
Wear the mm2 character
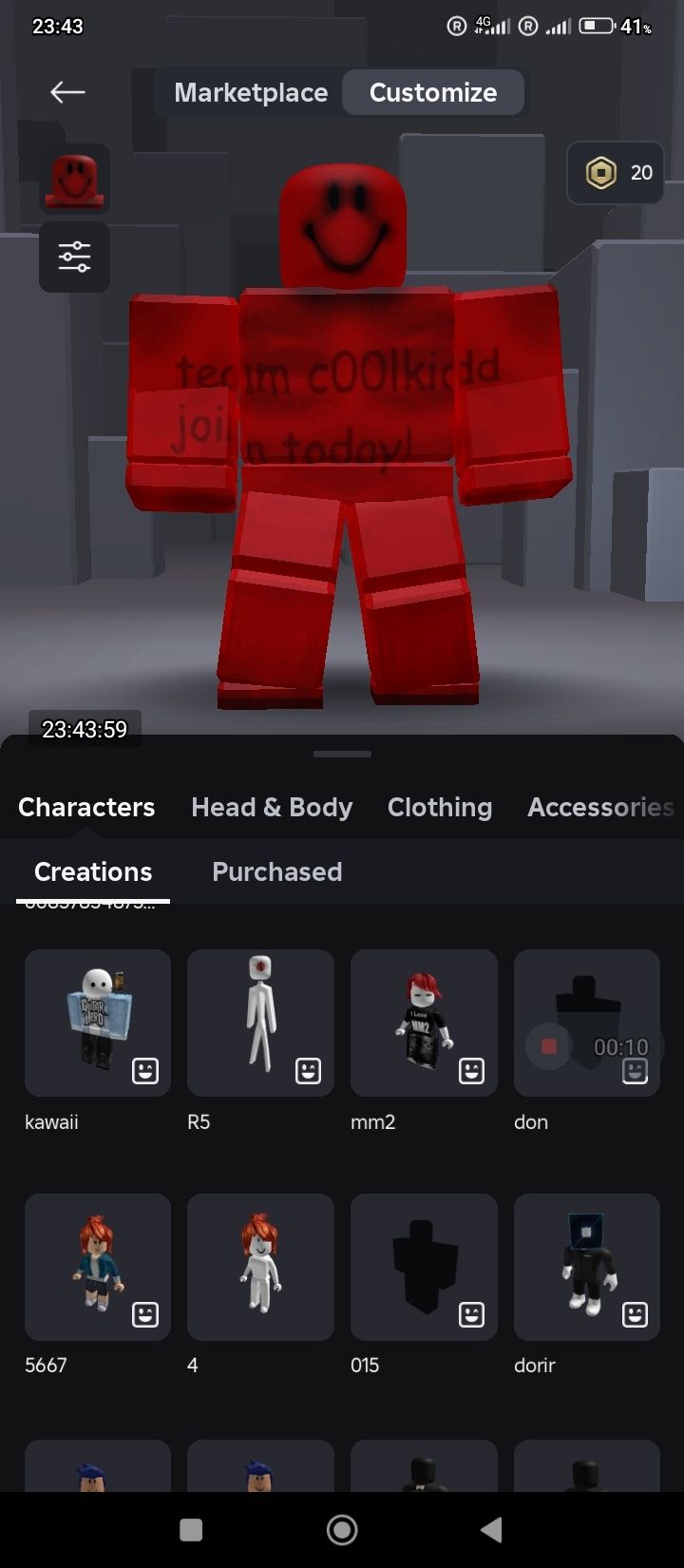[x=424, y=1023]
